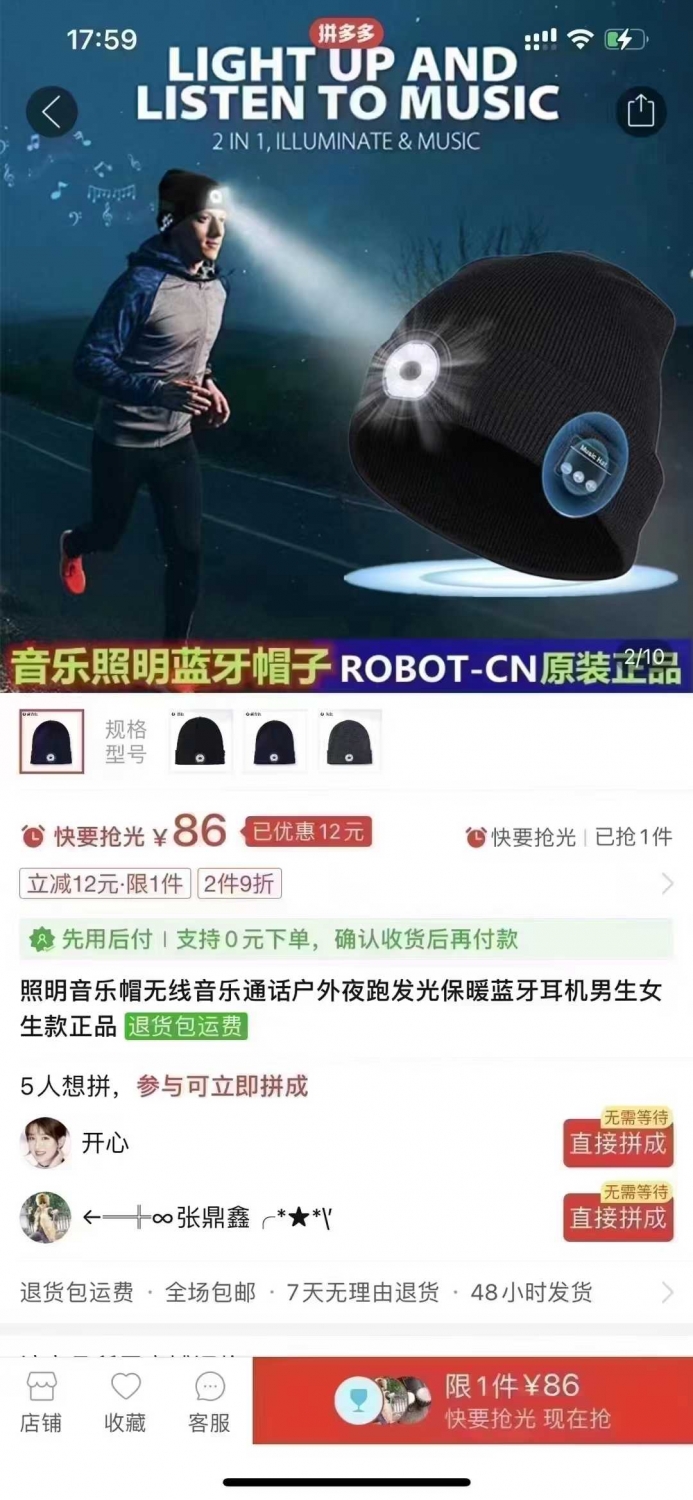Go back using the top-left arrow

pyautogui.click(x=52, y=112)
